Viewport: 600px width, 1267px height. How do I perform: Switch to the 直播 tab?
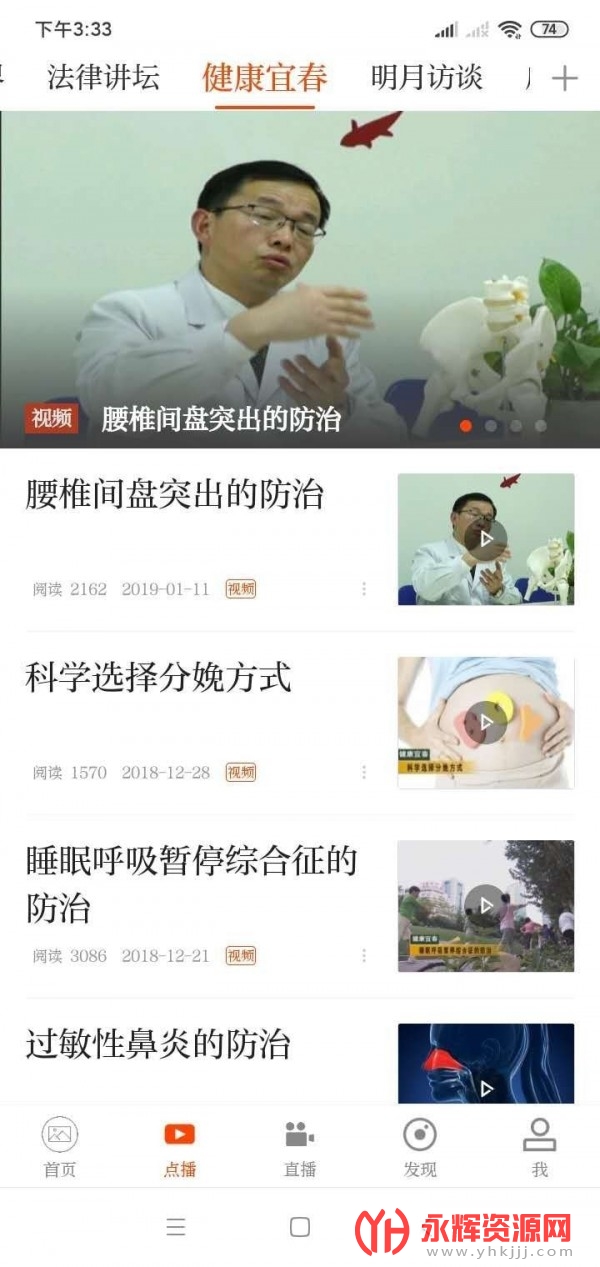click(x=300, y=1147)
